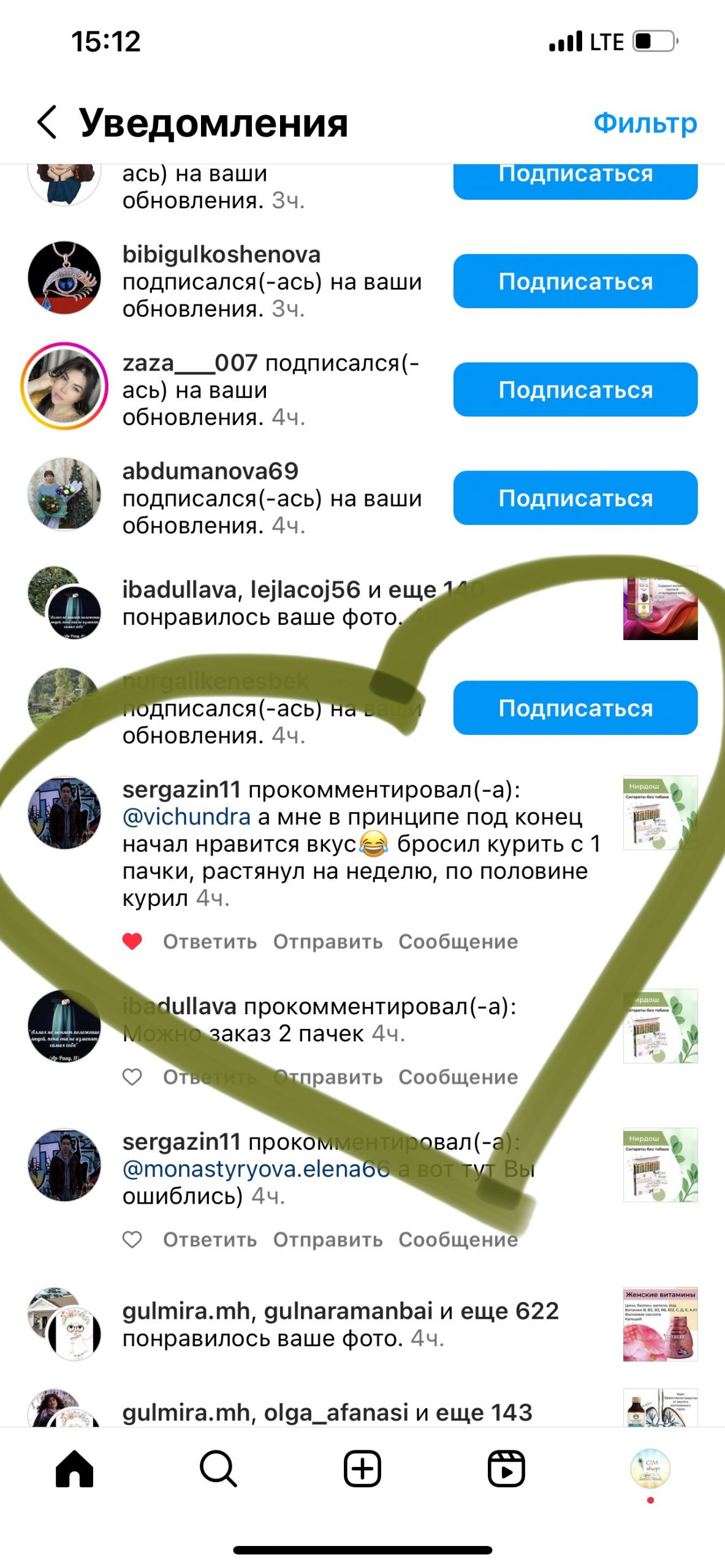Follow back zaza___007
Screen dimensions: 725x1568
tap(575, 390)
